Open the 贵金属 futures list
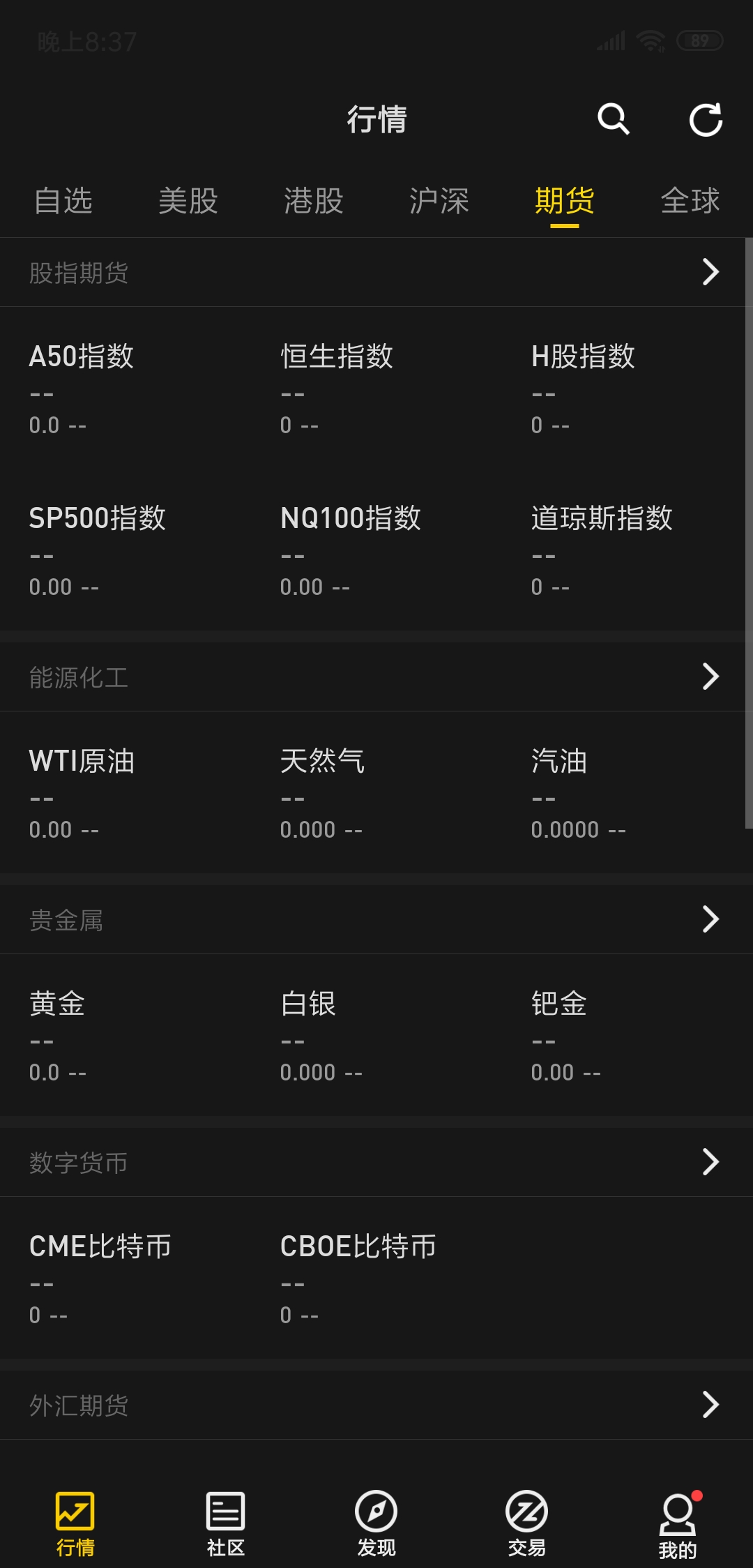The image size is (753, 1568). pos(710,919)
